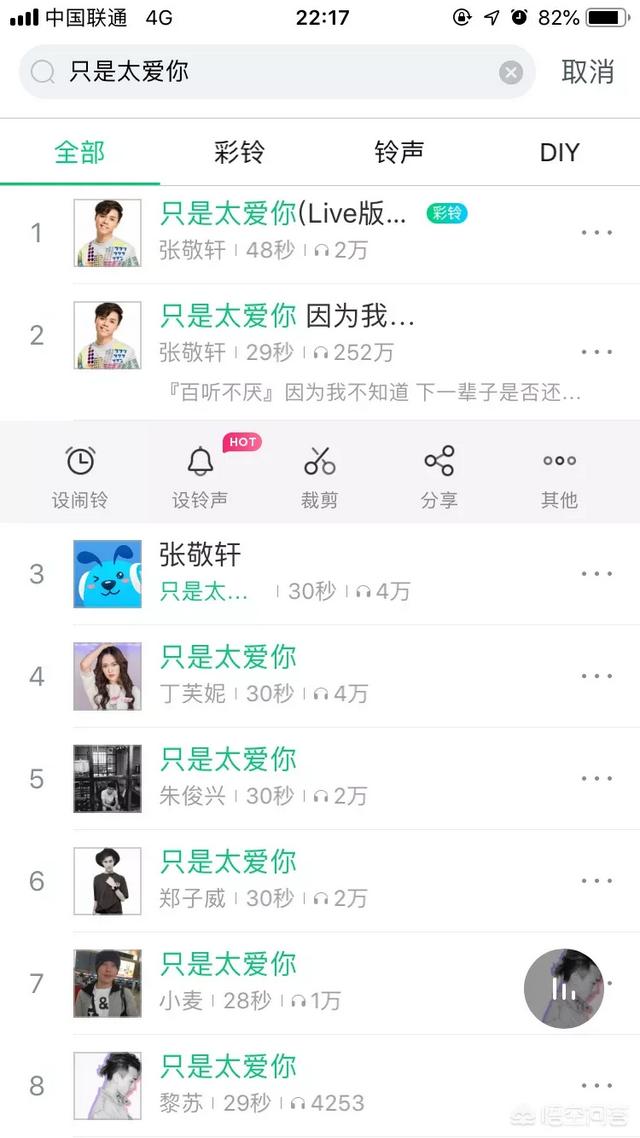Open 其他 for more options
This screenshot has width=640, height=1138.
(x=559, y=475)
